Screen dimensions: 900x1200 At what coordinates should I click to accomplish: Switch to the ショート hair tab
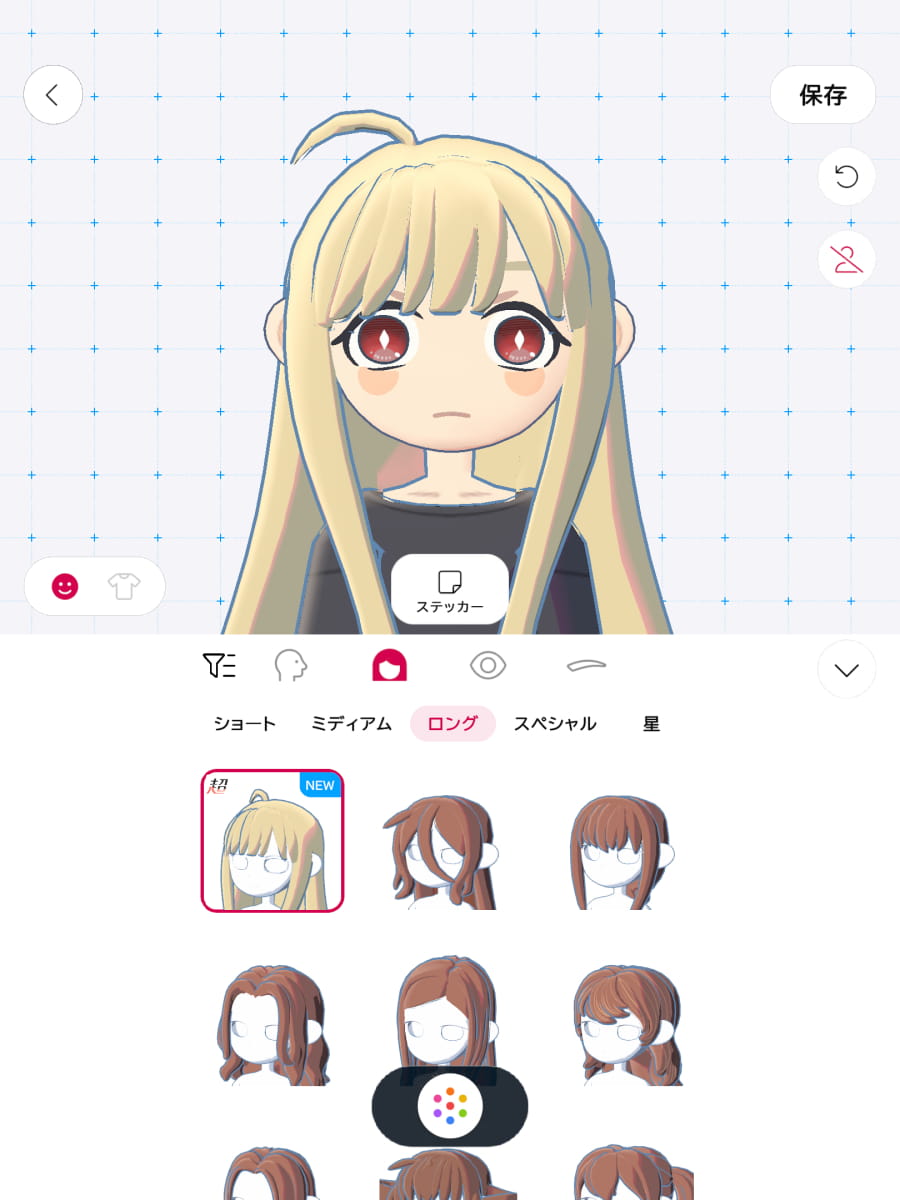[243, 723]
